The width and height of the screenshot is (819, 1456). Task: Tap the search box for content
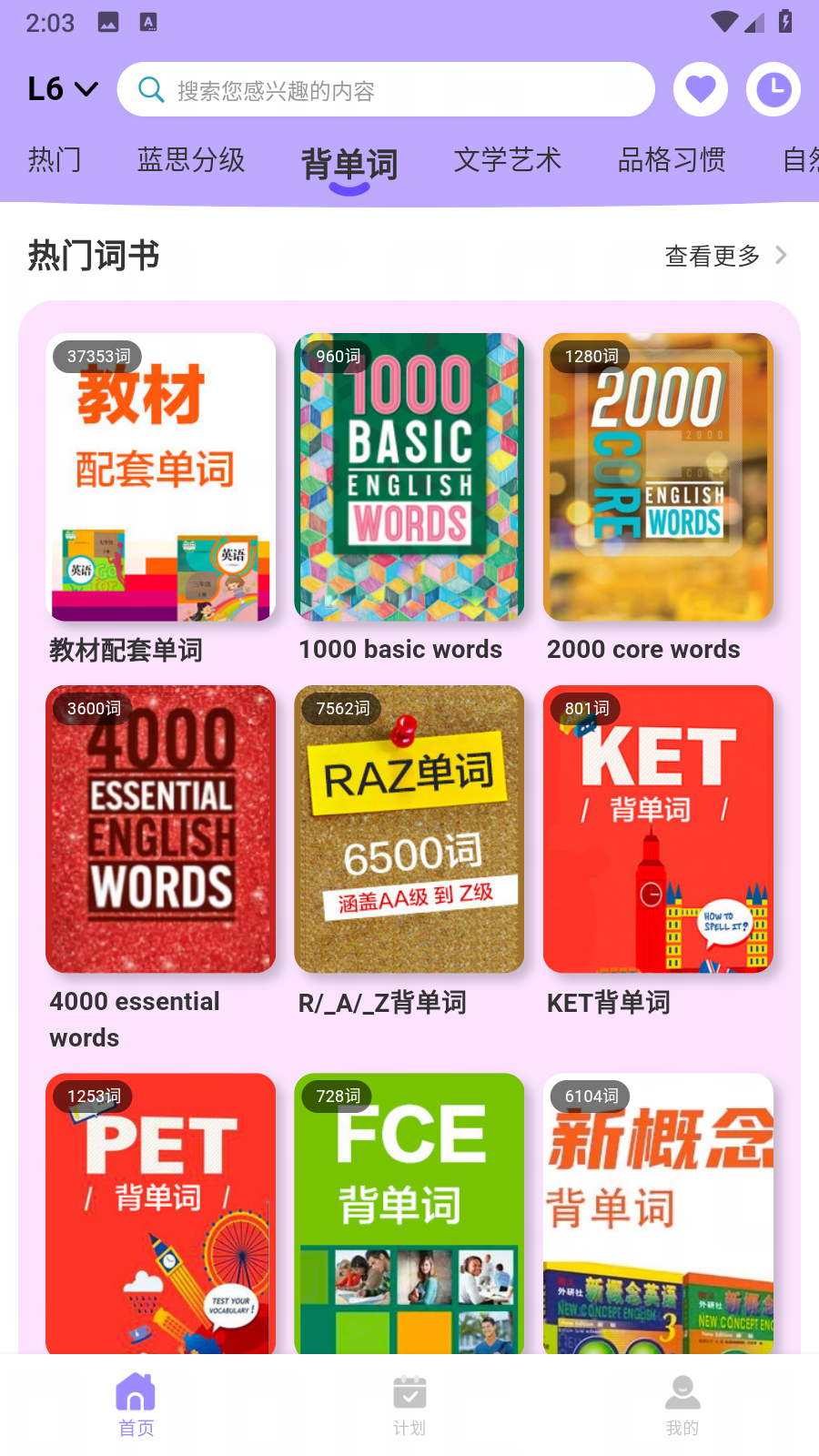tap(386, 90)
